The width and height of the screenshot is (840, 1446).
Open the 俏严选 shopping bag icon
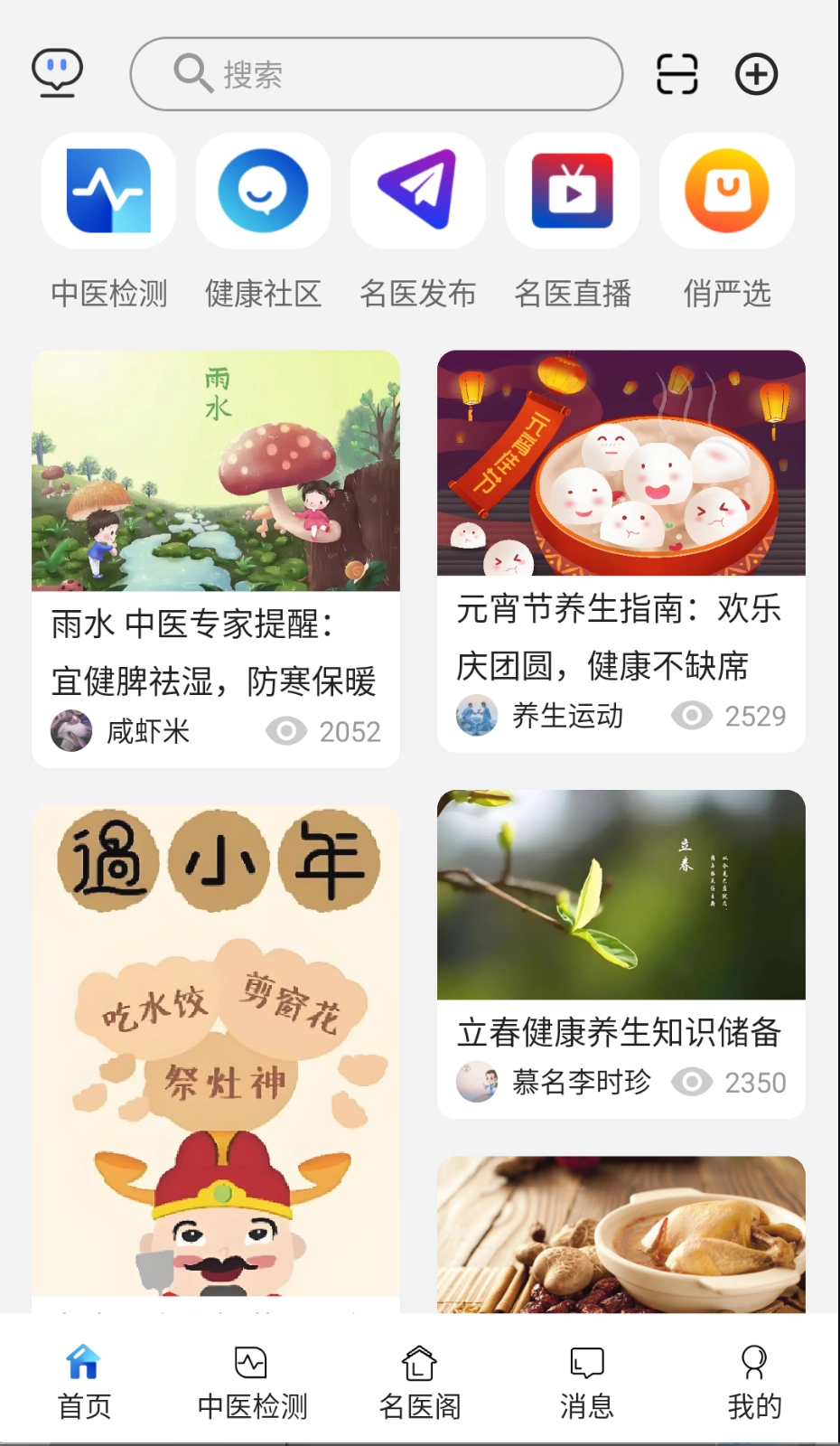726,191
